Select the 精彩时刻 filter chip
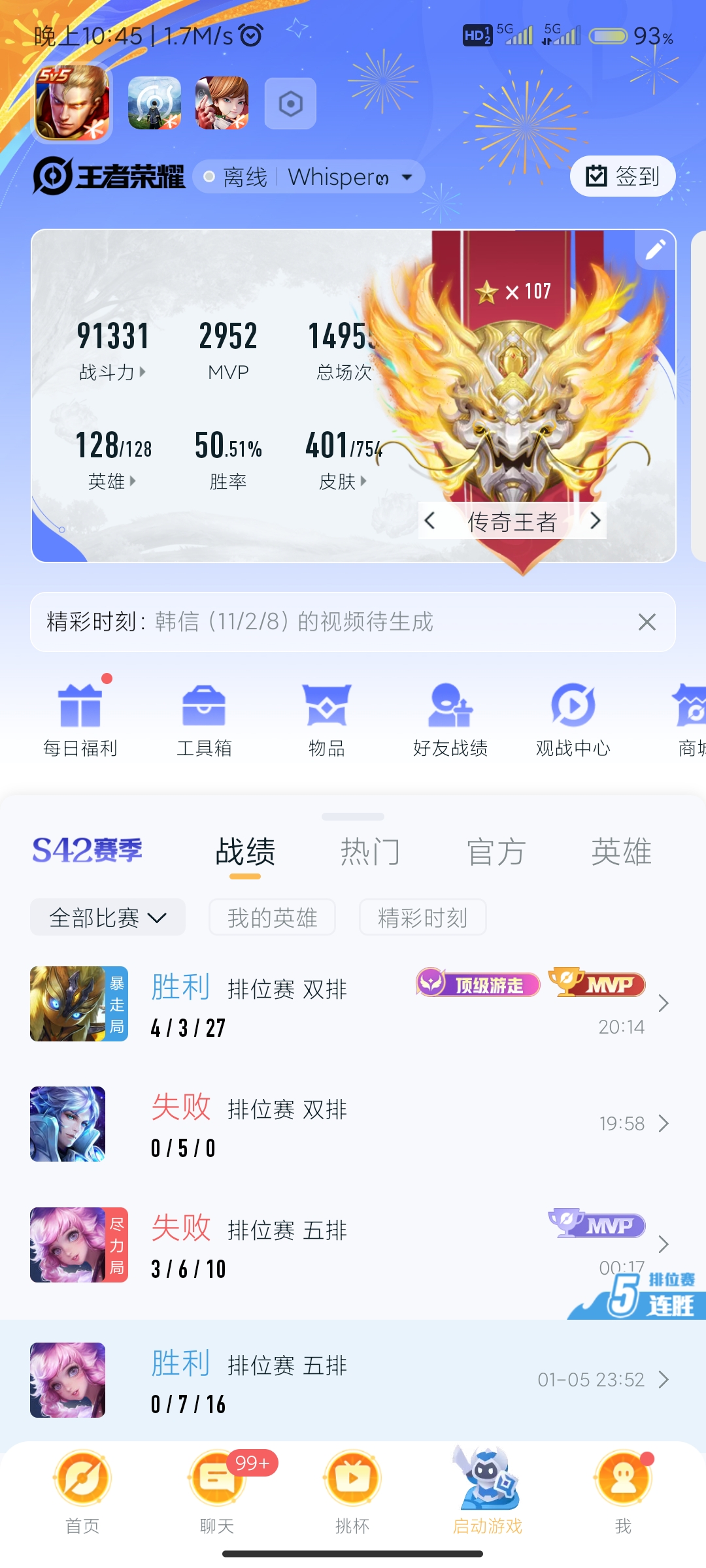 [x=422, y=918]
